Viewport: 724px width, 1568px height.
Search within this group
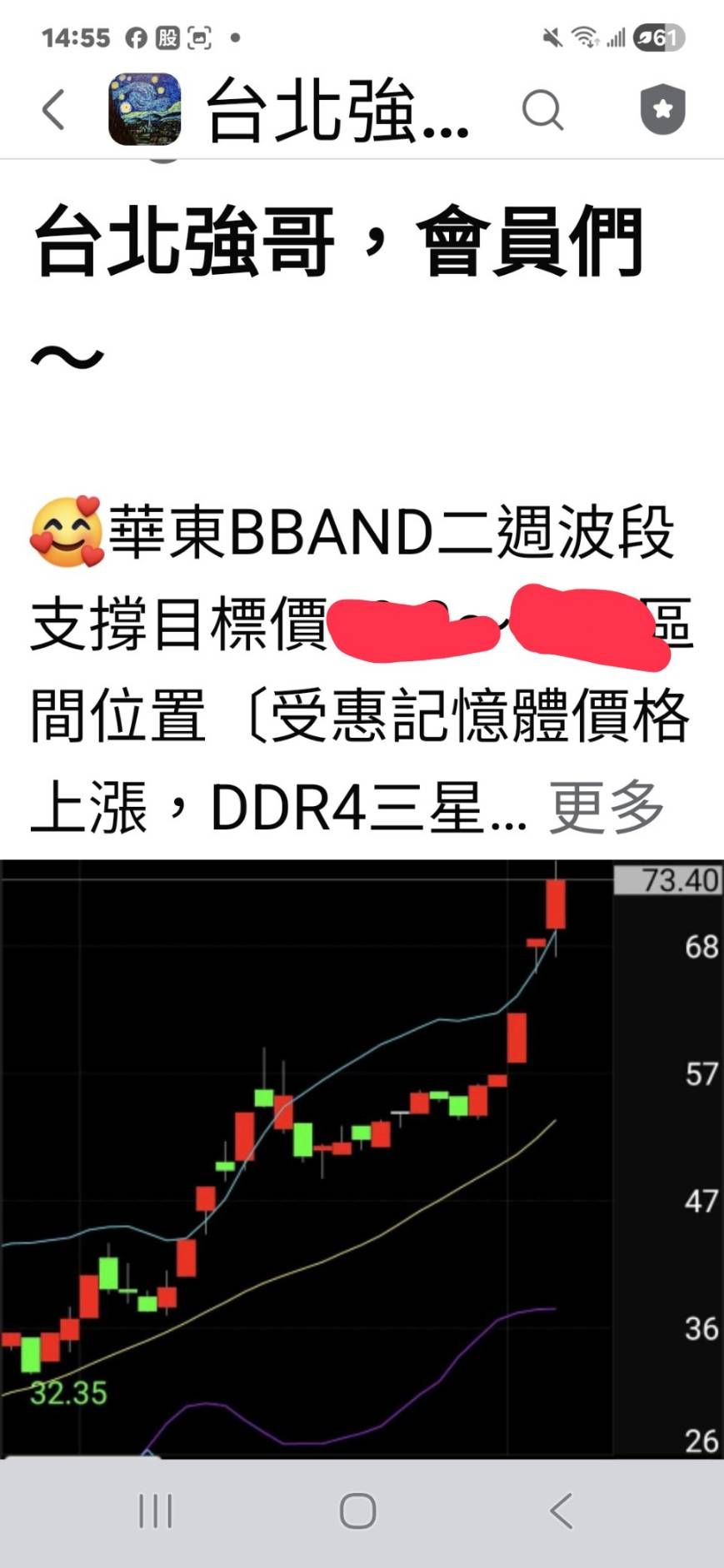tap(542, 110)
